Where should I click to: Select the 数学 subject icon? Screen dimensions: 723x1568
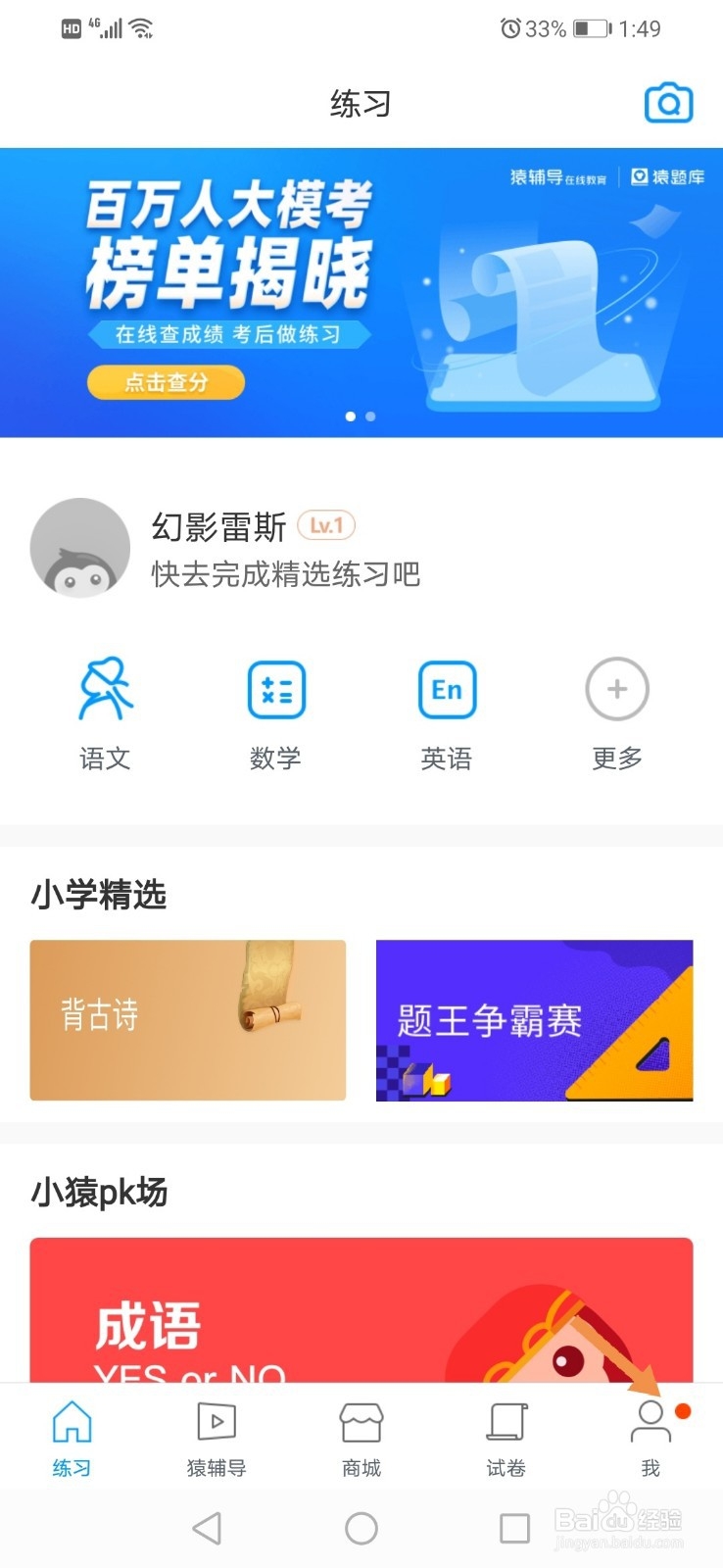(x=275, y=689)
